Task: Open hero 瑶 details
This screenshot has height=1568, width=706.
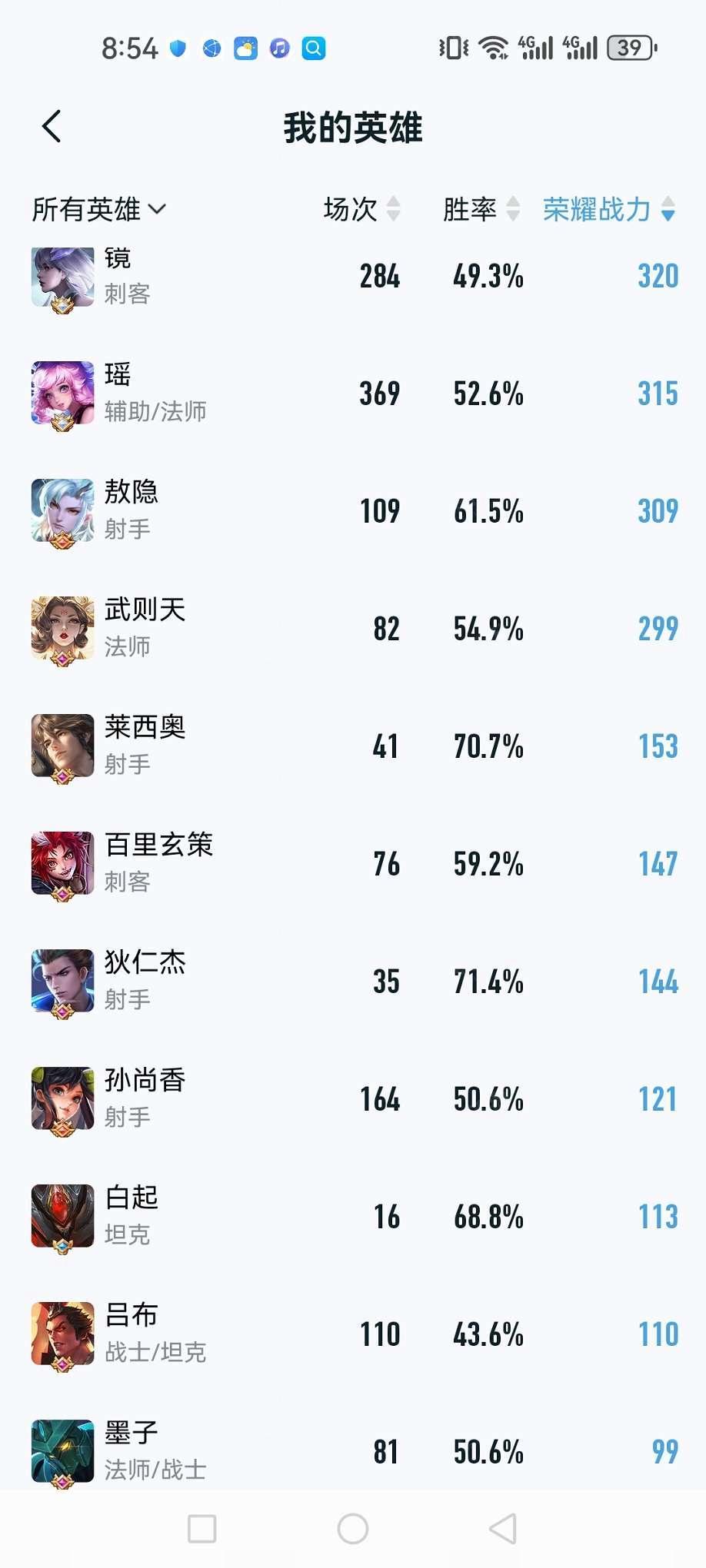Action: [x=354, y=394]
